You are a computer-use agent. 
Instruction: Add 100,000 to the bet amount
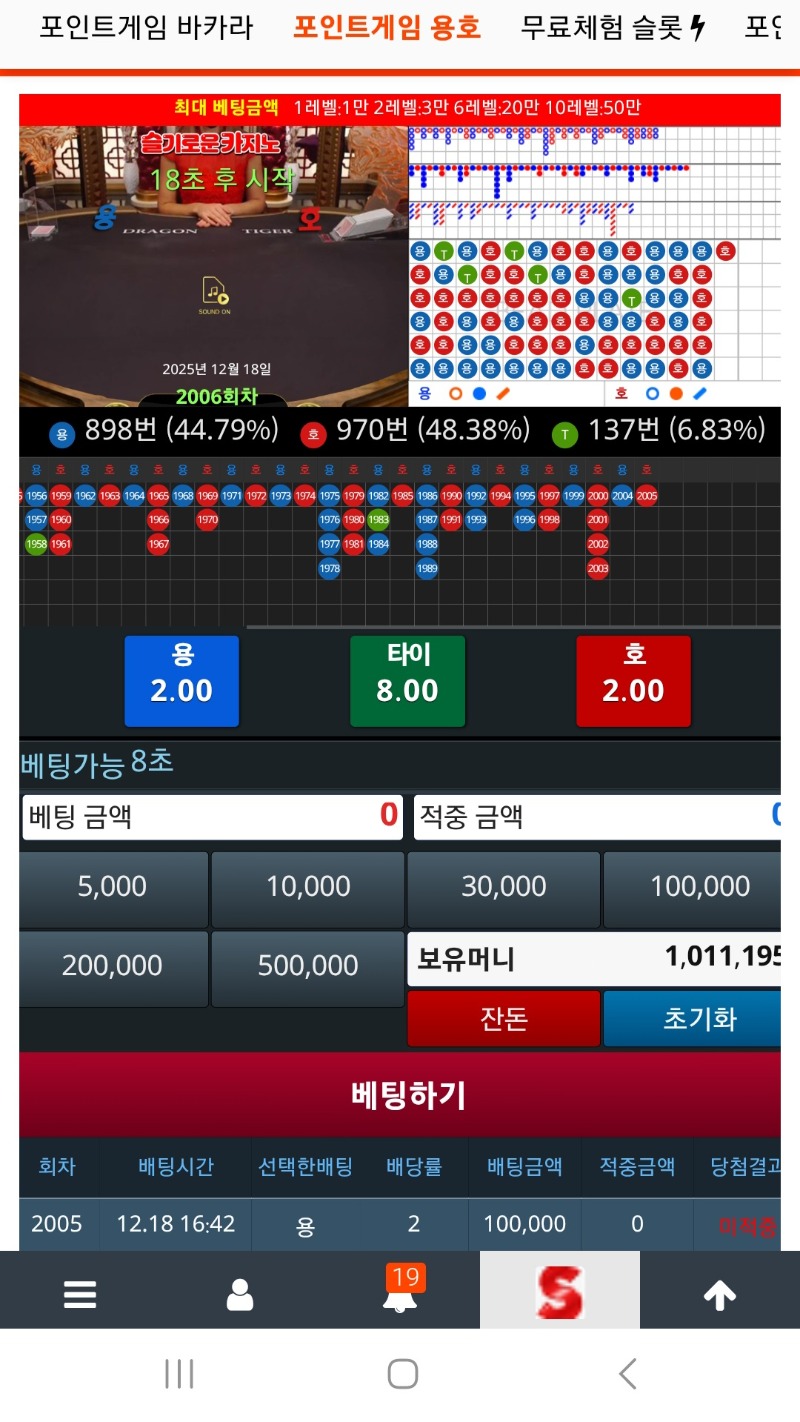(x=699, y=886)
